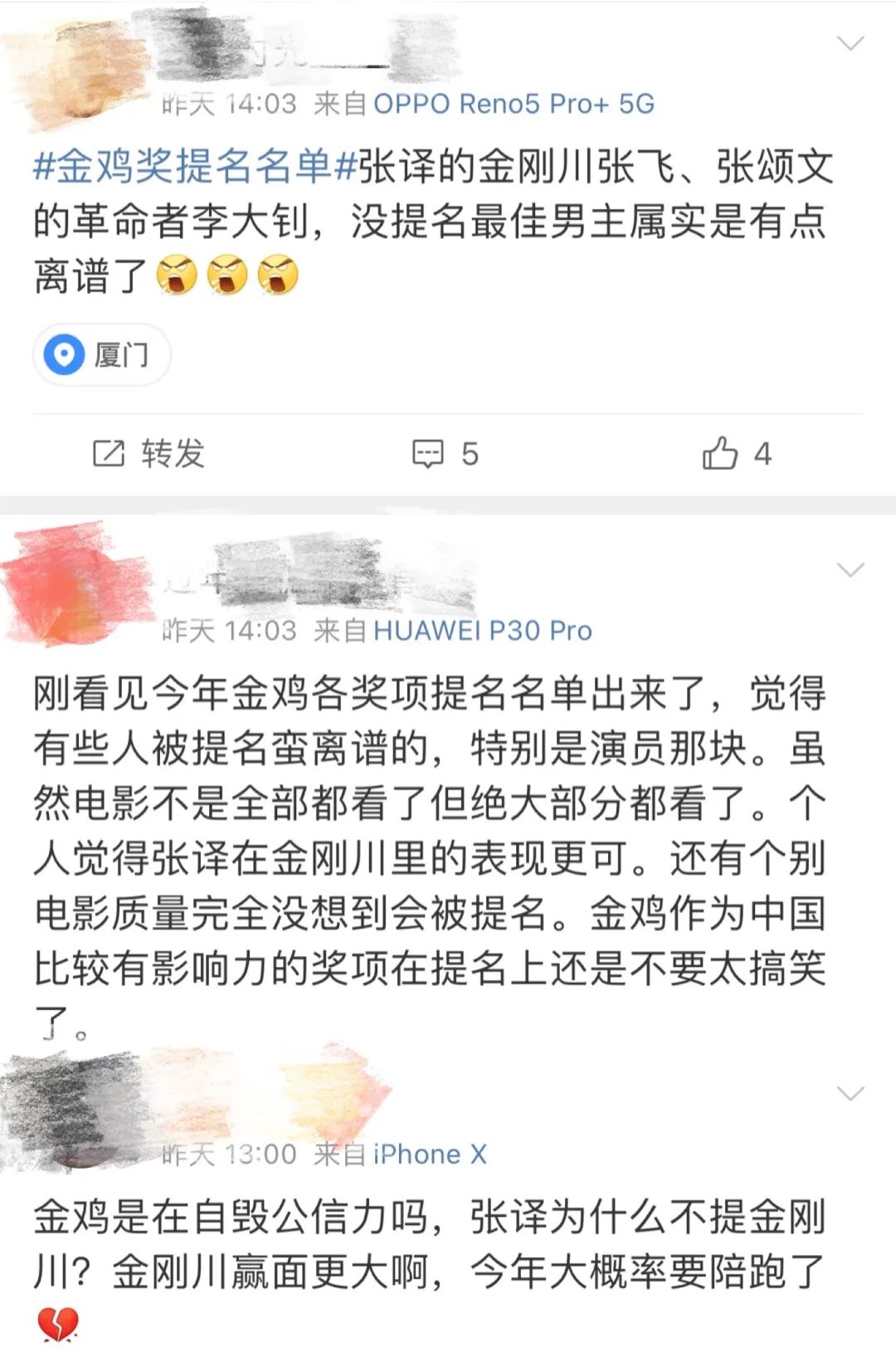Open the 厦门 location chip

pyautogui.click(x=102, y=355)
